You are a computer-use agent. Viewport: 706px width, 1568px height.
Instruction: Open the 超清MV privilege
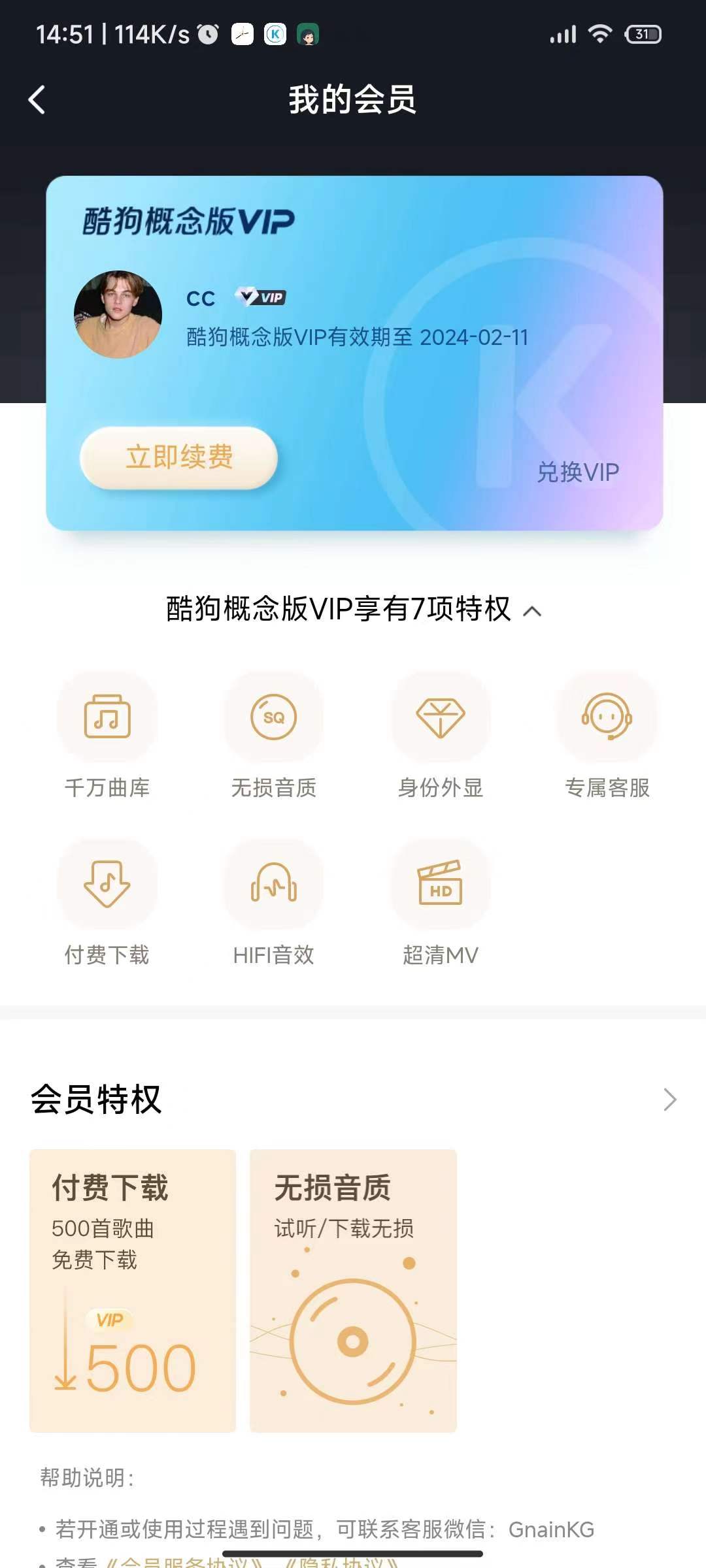(x=440, y=884)
